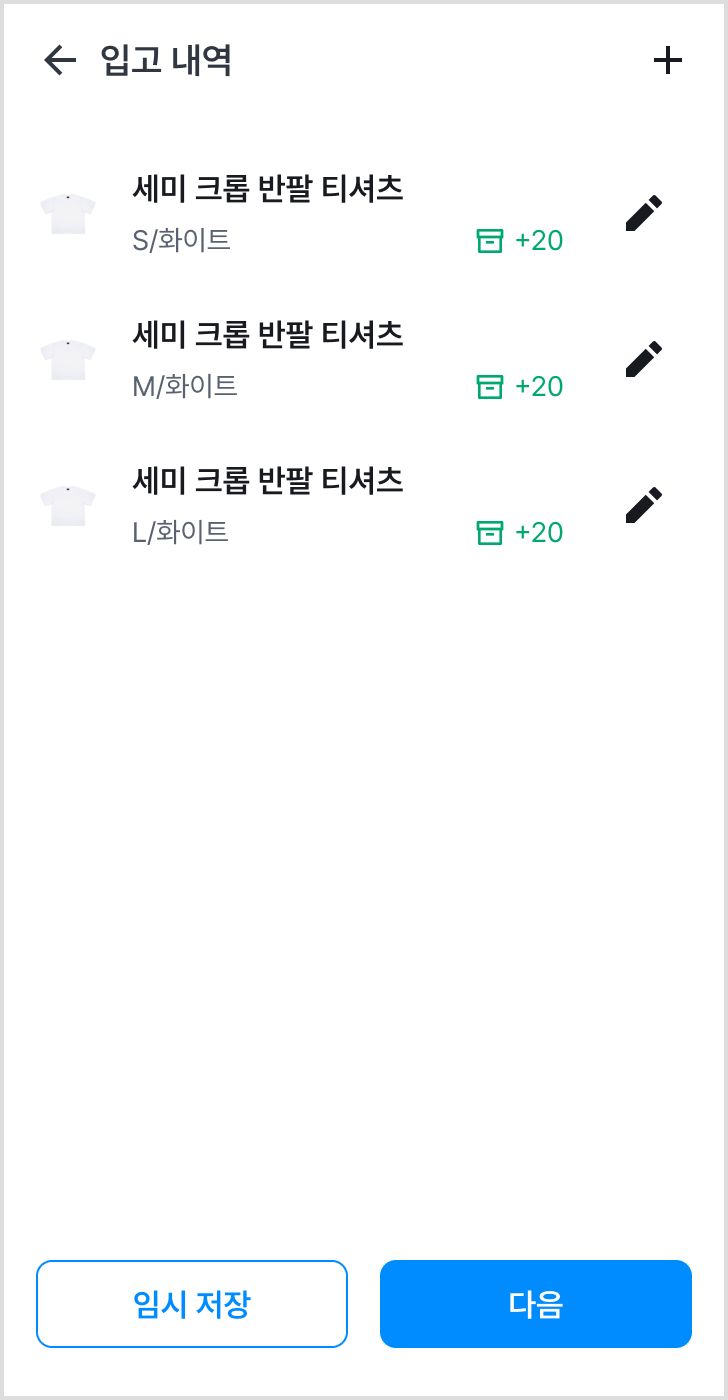Go back from 입고 내역 screen
Viewport: 728px width, 1400px height.
(x=60, y=61)
